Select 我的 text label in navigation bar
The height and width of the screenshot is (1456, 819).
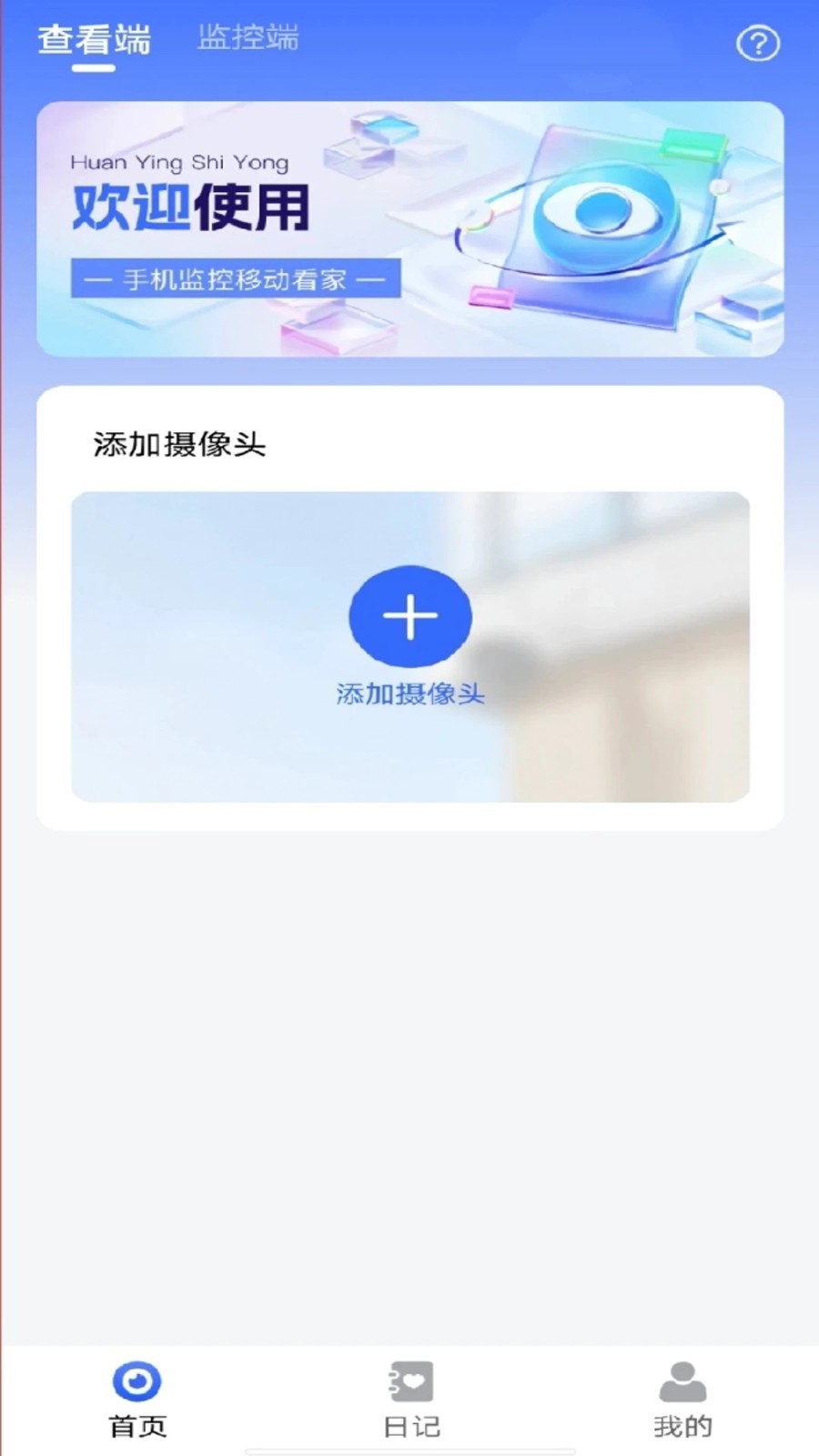click(683, 1427)
